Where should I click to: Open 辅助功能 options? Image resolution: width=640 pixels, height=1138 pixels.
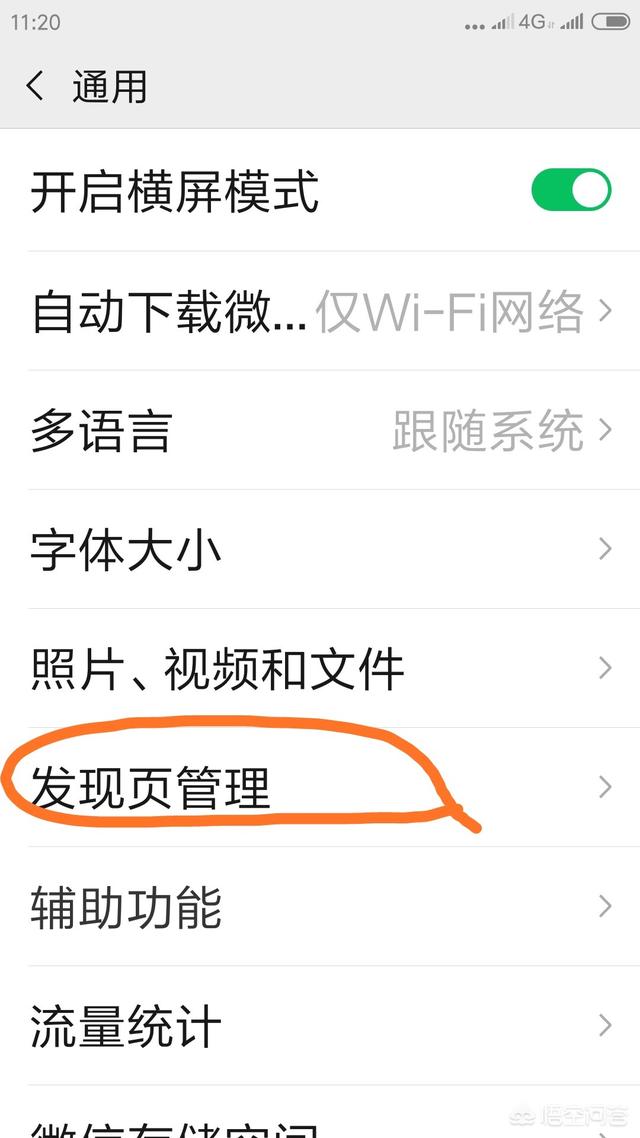(x=320, y=906)
